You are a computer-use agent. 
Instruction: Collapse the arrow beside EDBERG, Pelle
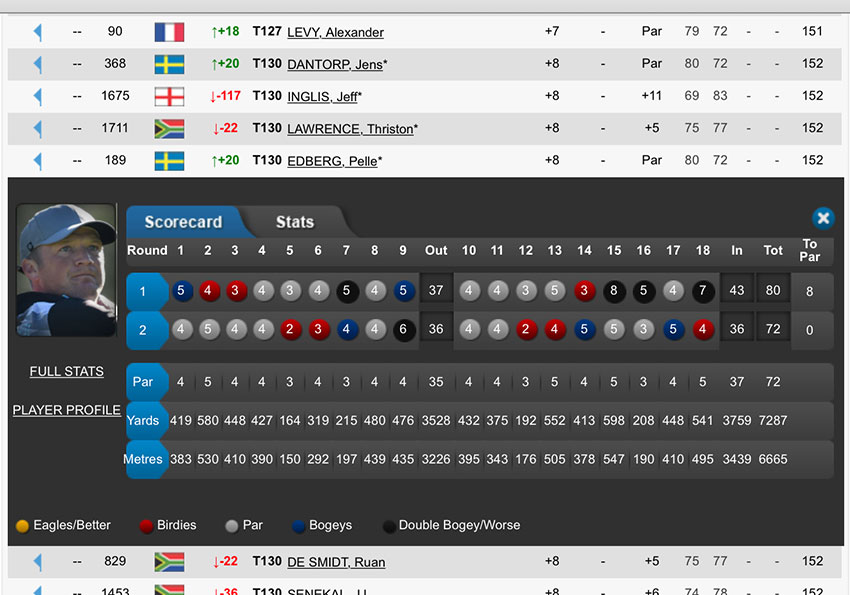[x=38, y=160]
